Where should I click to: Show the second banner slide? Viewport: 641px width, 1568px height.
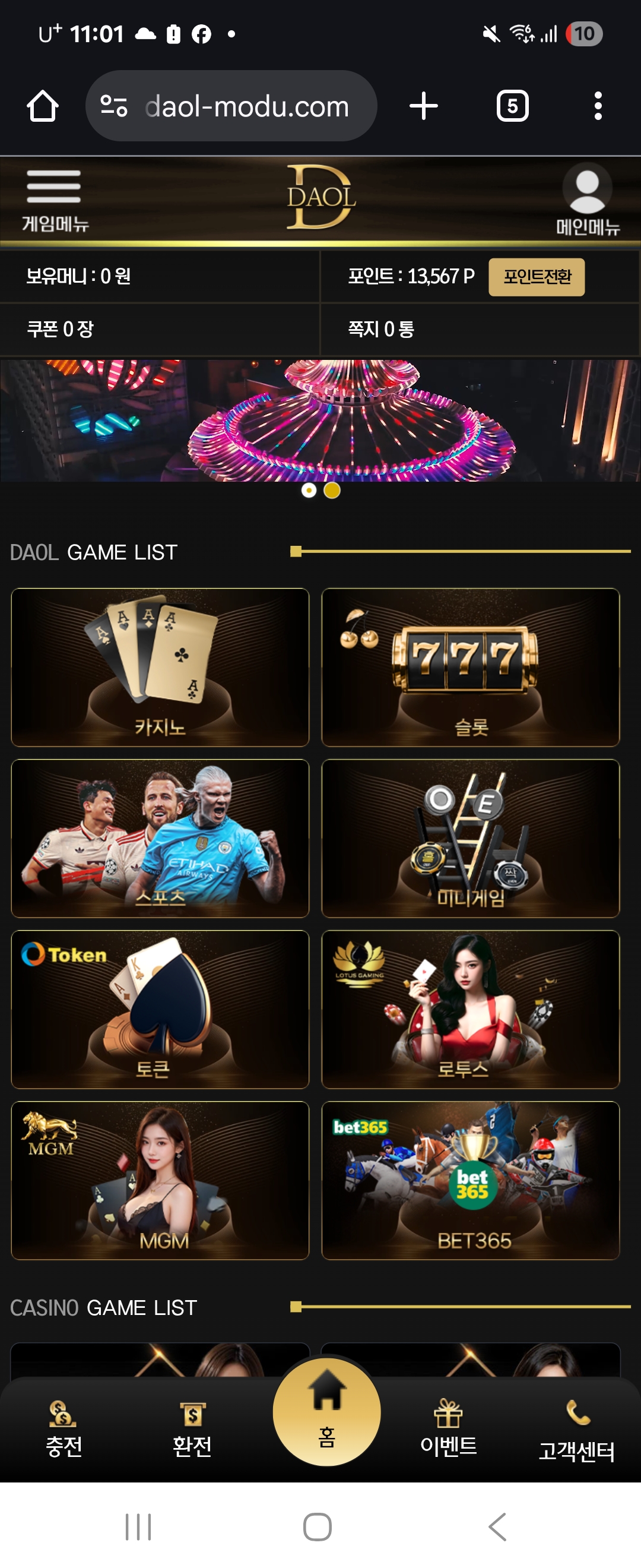pyautogui.click(x=332, y=491)
